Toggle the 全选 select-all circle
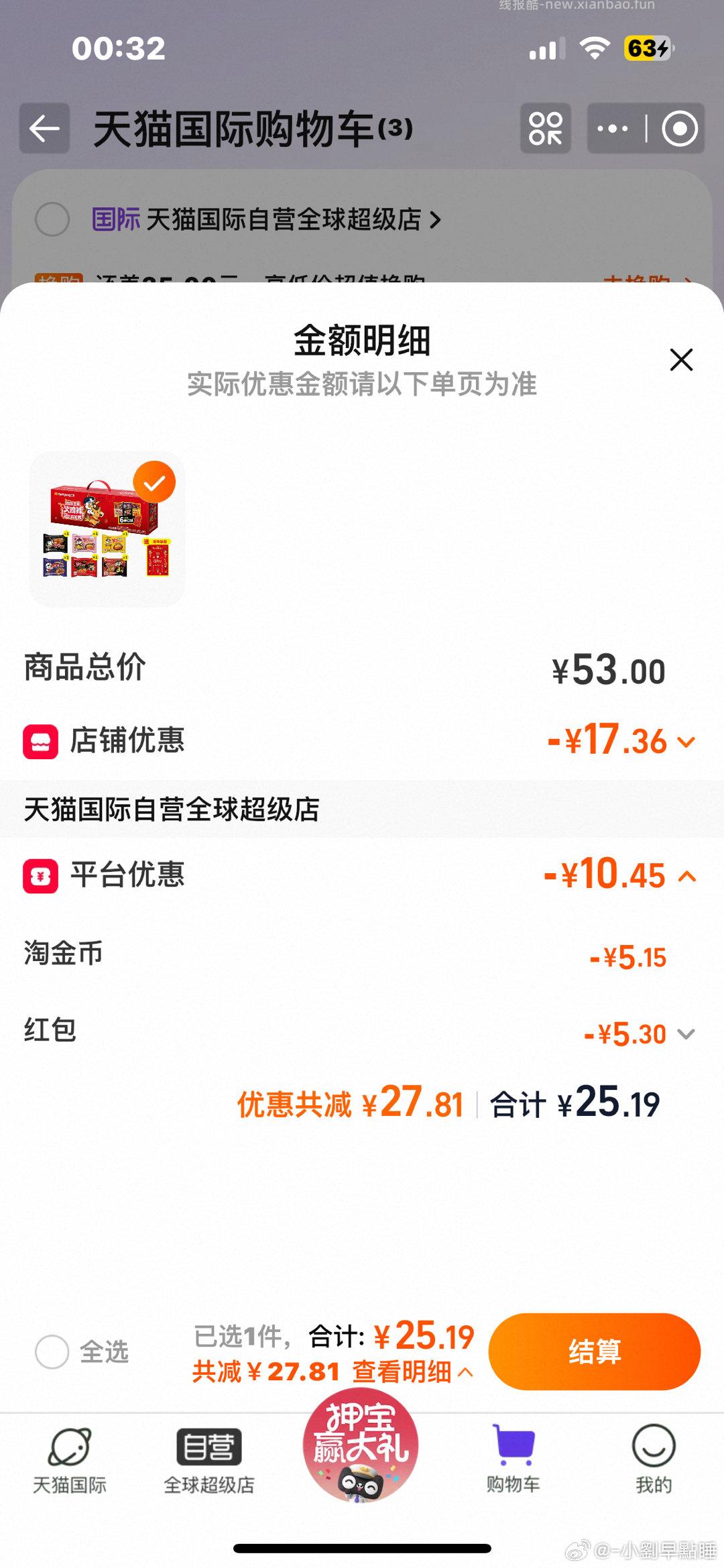This screenshot has height=1568, width=724. point(54,1351)
